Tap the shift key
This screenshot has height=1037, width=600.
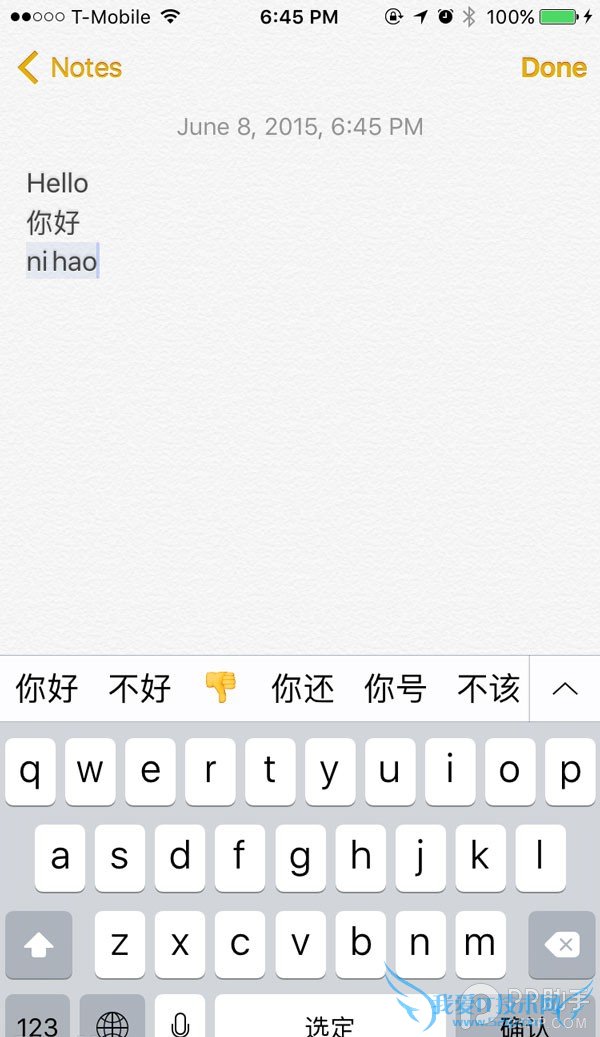(x=39, y=944)
